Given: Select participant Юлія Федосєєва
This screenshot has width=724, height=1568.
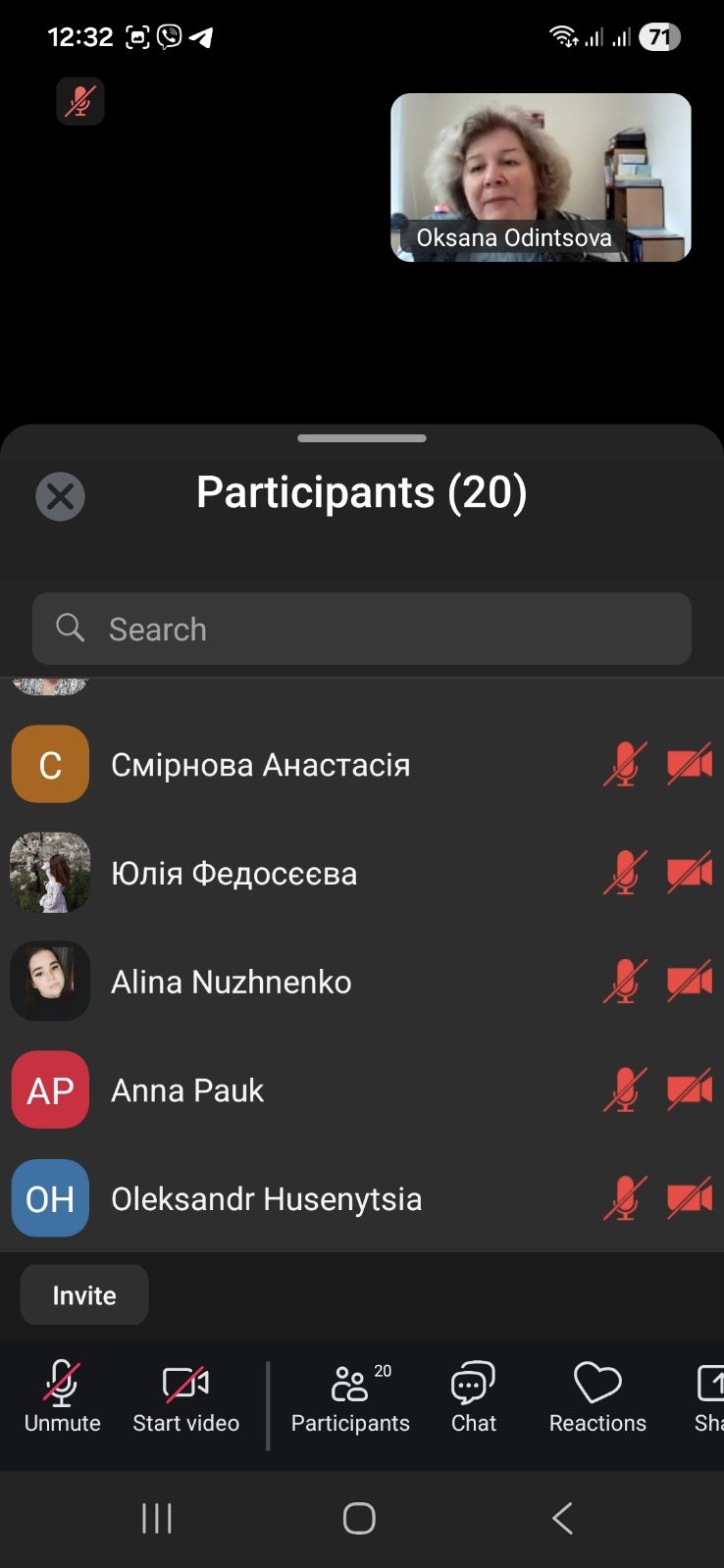Looking at the screenshot, I should click(x=233, y=874).
